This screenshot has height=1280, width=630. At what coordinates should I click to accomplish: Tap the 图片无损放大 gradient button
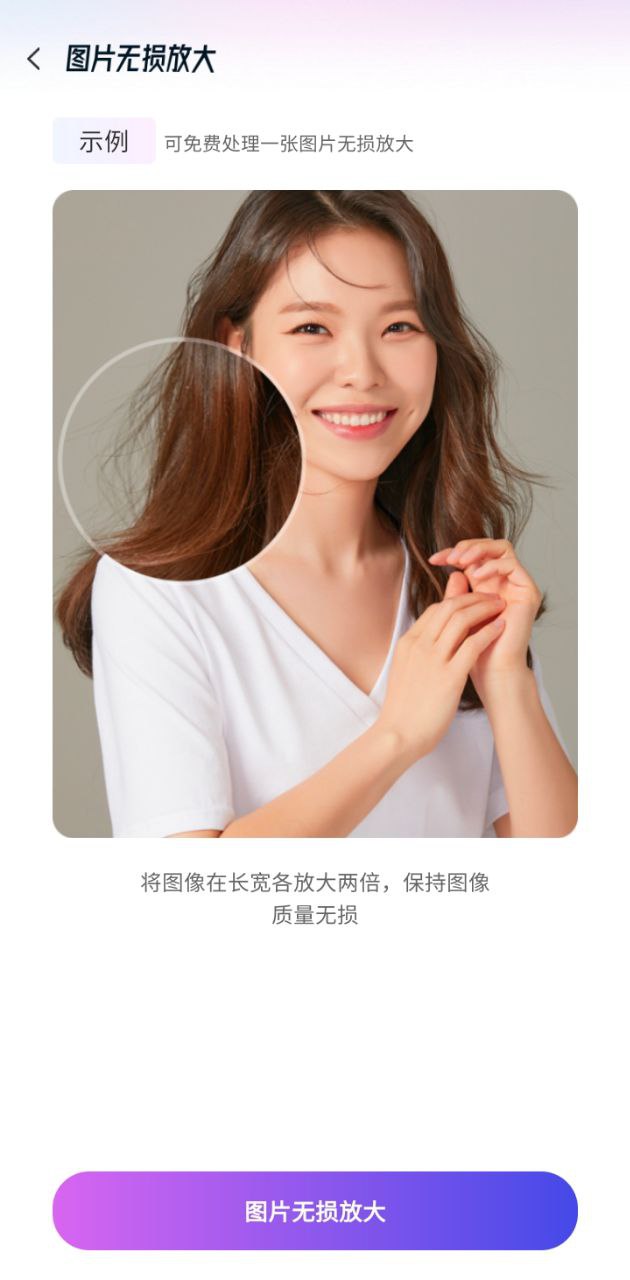tap(315, 1211)
